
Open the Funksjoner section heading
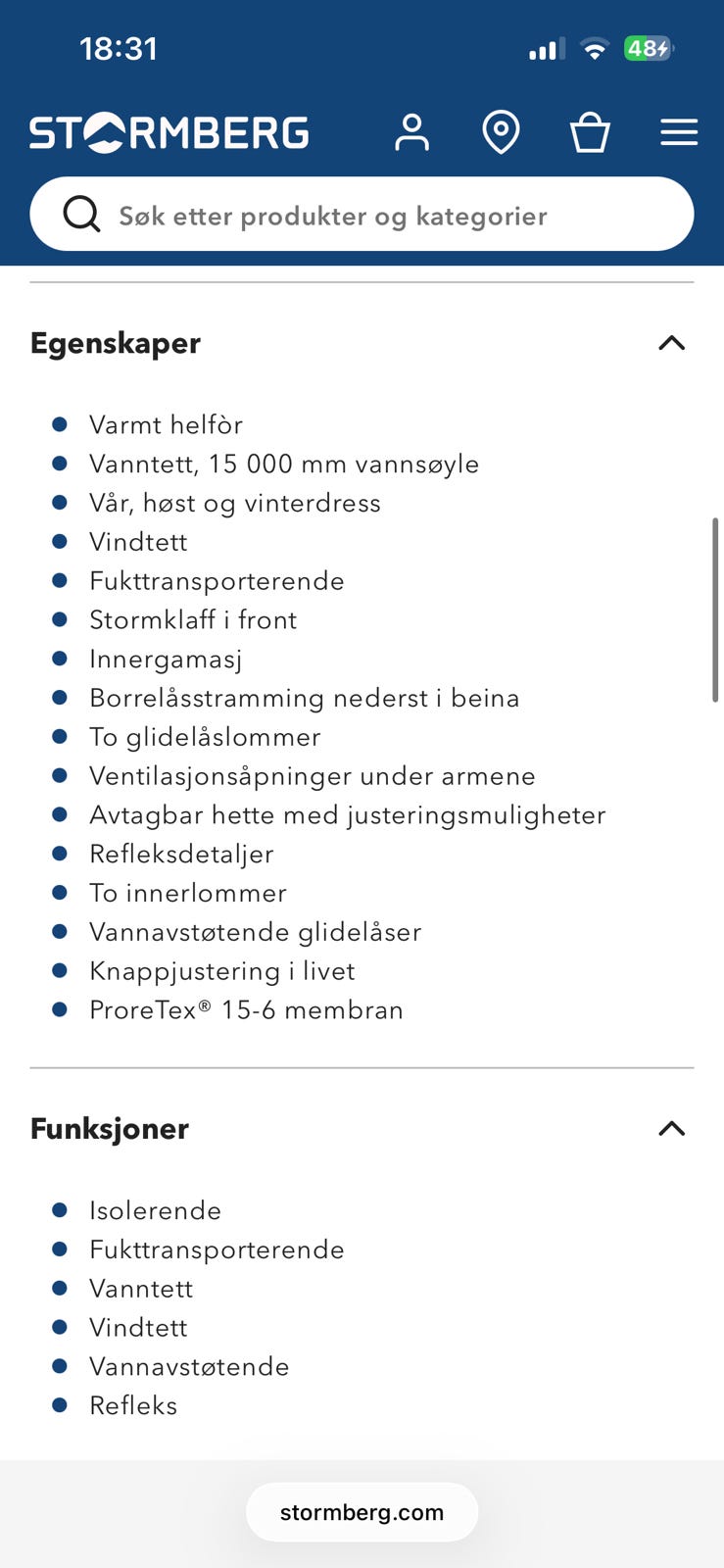(x=110, y=1129)
